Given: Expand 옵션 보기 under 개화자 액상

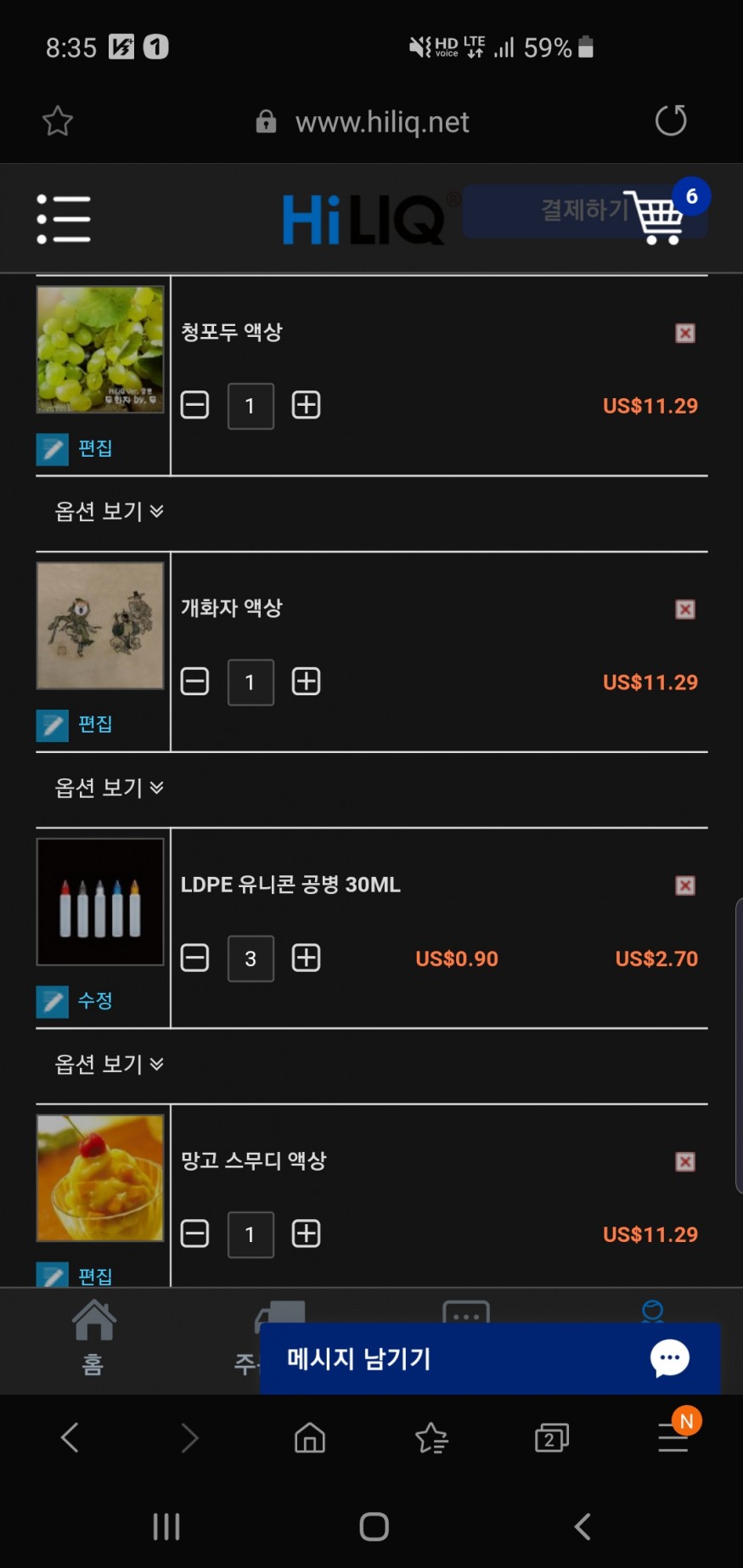Looking at the screenshot, I should pyautogui.click(x=110, y=788).
